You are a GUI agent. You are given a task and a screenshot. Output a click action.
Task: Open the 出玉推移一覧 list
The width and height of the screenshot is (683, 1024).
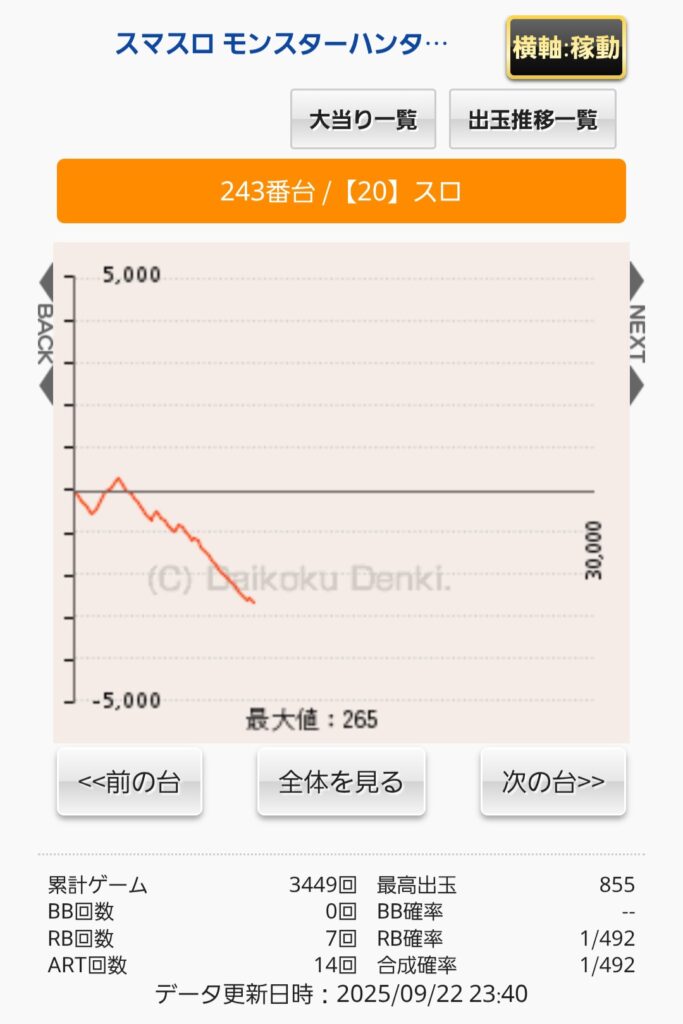[532, 120]
